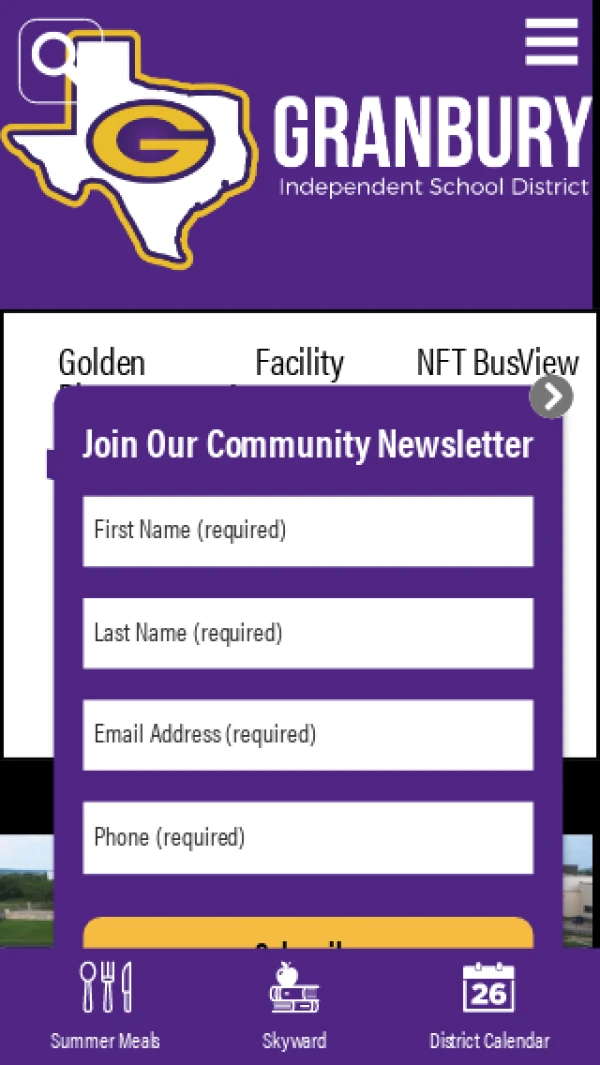600x1065 pixels.
Task: Open the hamburger menu
Action: click(x=551, y=42)
